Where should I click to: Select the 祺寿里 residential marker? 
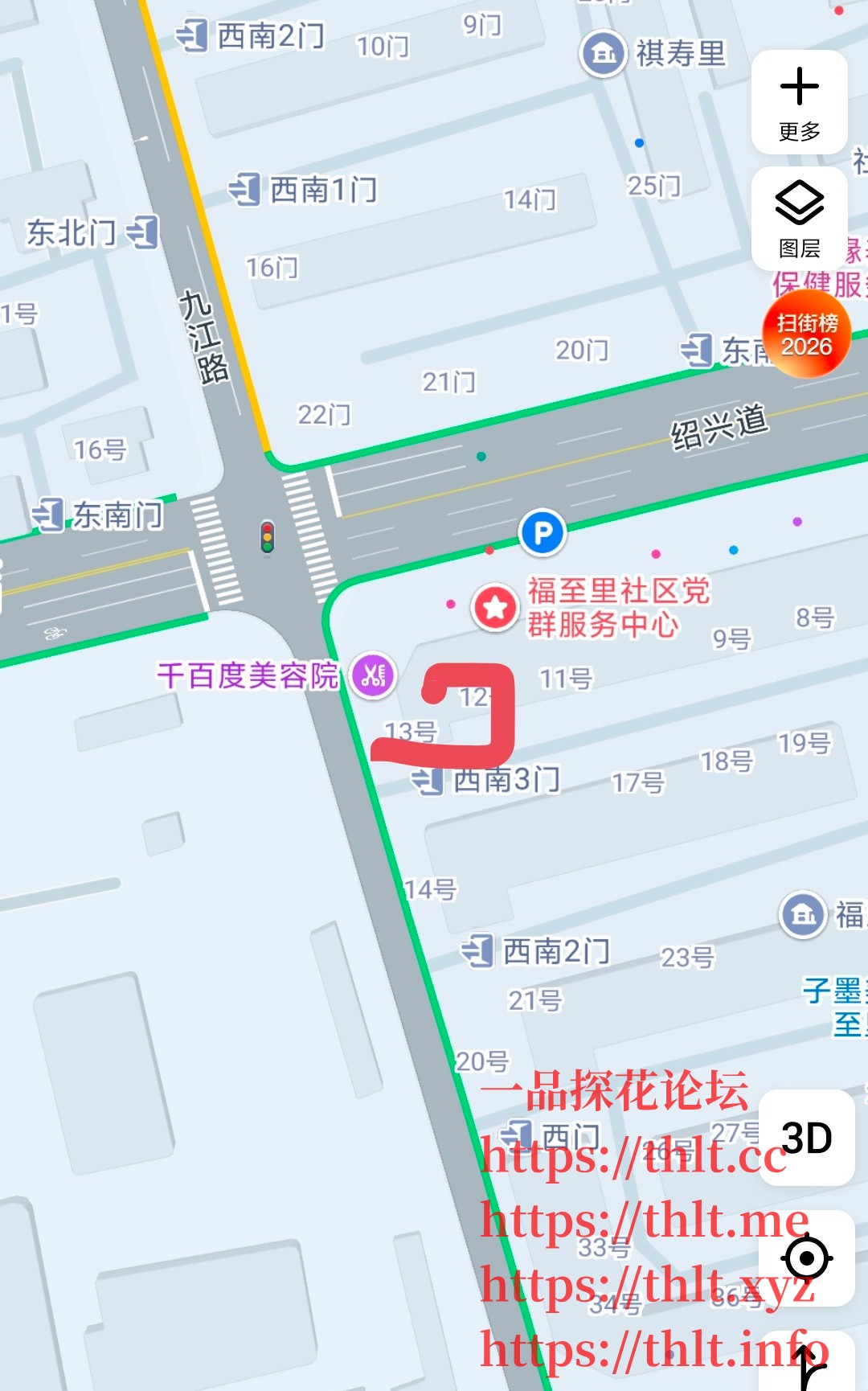(603, 54)
